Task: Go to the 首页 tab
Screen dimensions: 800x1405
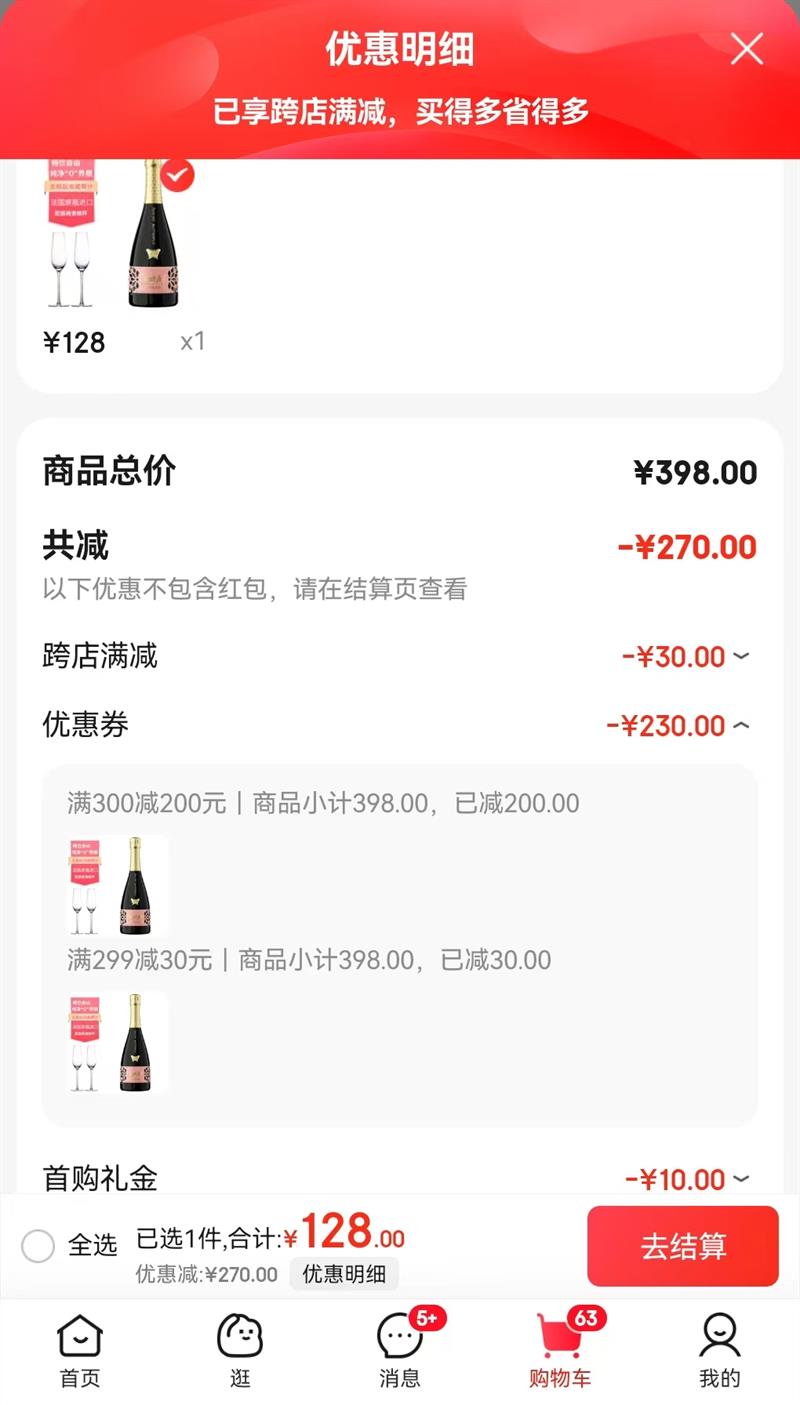Action: point(80,1350)
